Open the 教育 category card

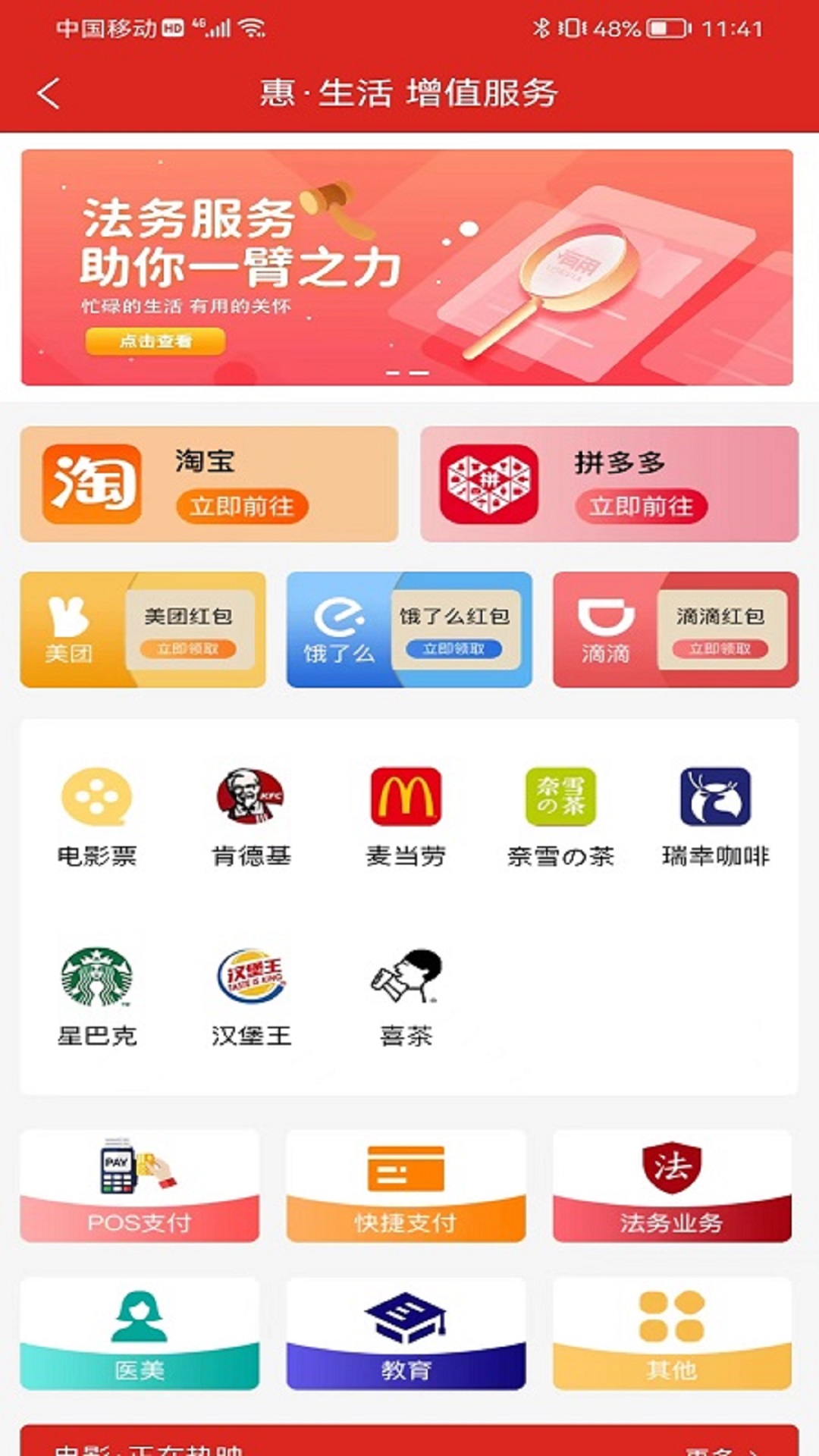point(406,1333)
